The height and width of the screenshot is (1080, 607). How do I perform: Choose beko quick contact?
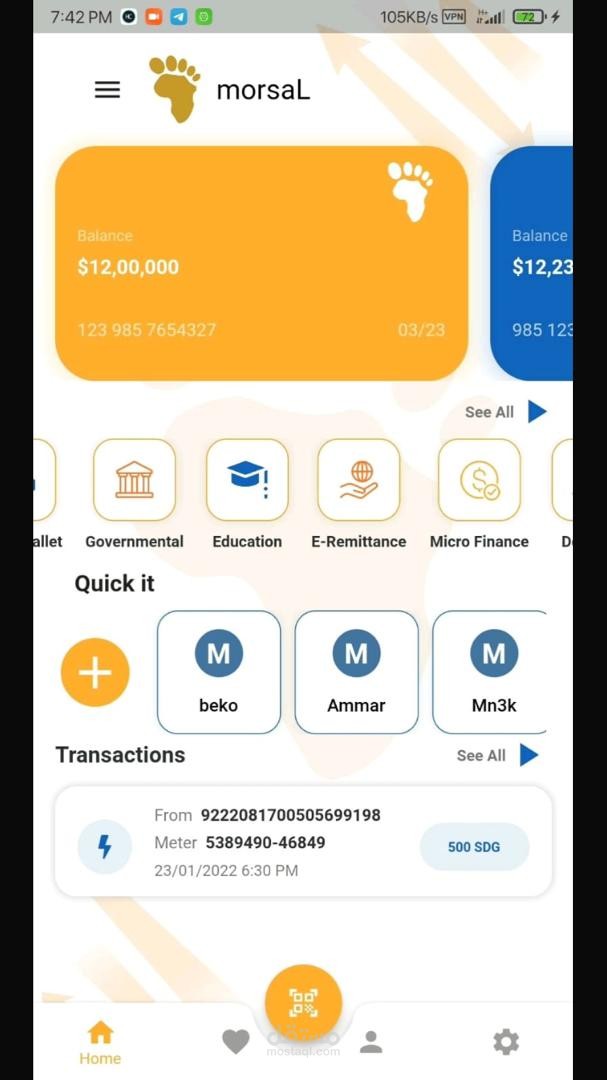click(x=218, y=672)
